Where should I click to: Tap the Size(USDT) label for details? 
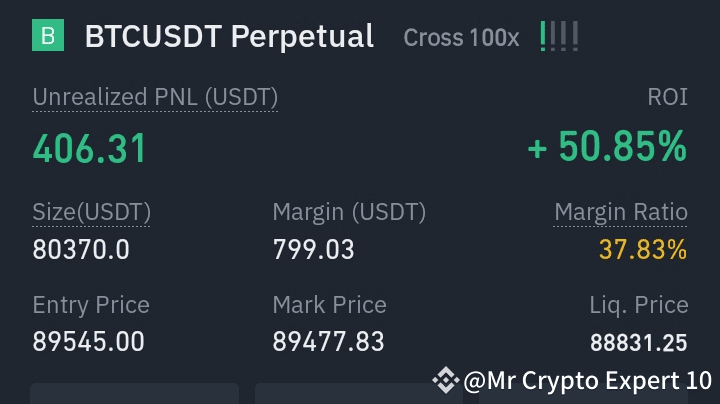pyautogui.click(x=91, y=212)
